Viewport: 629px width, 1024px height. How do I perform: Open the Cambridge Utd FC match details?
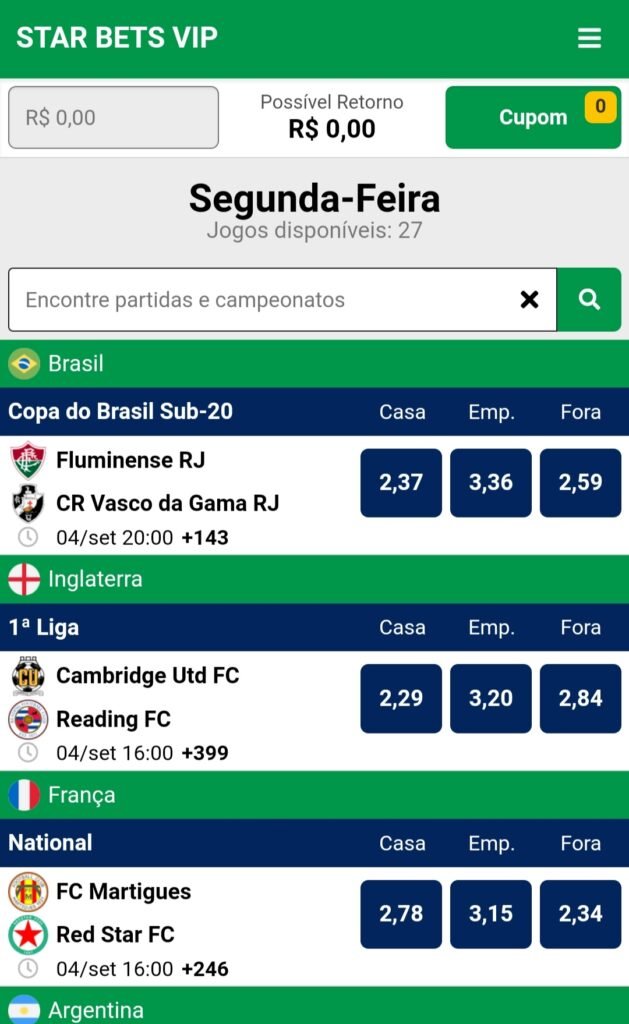(147, 676)
